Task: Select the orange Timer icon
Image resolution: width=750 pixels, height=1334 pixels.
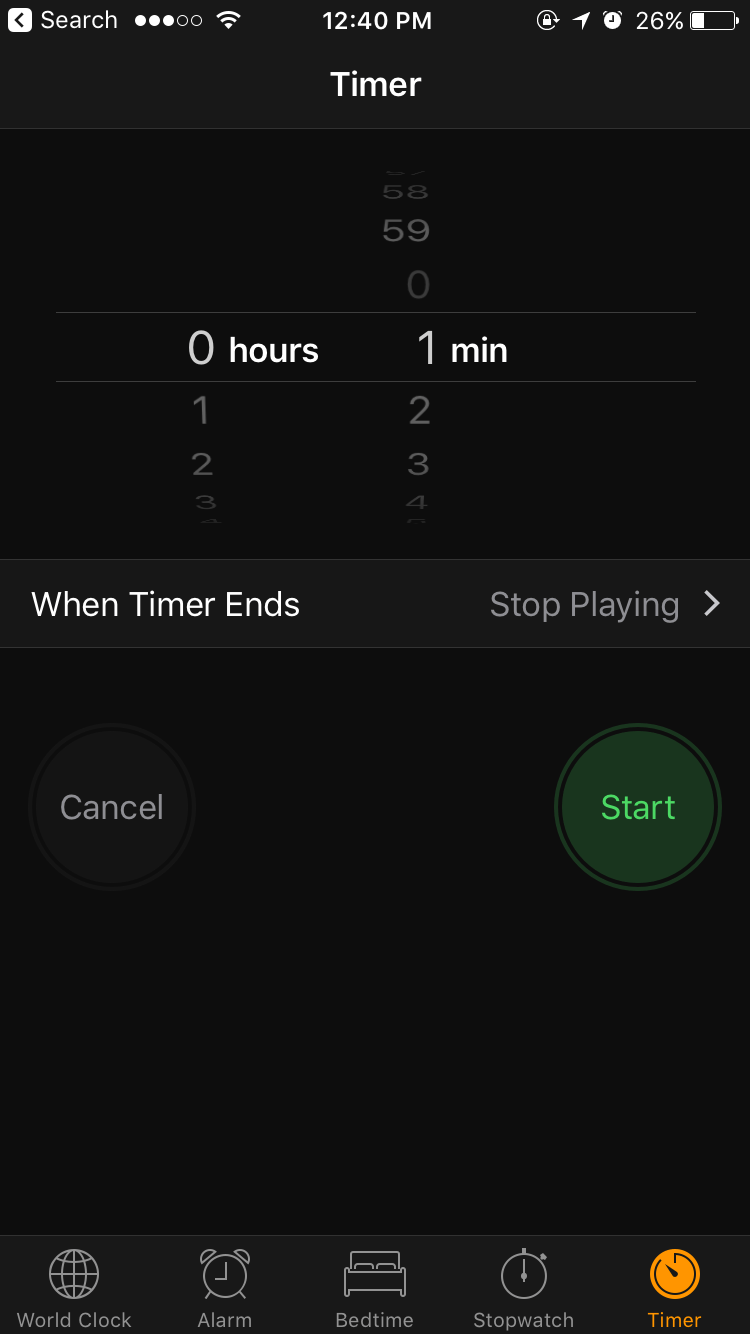Action: point(674,1274)
